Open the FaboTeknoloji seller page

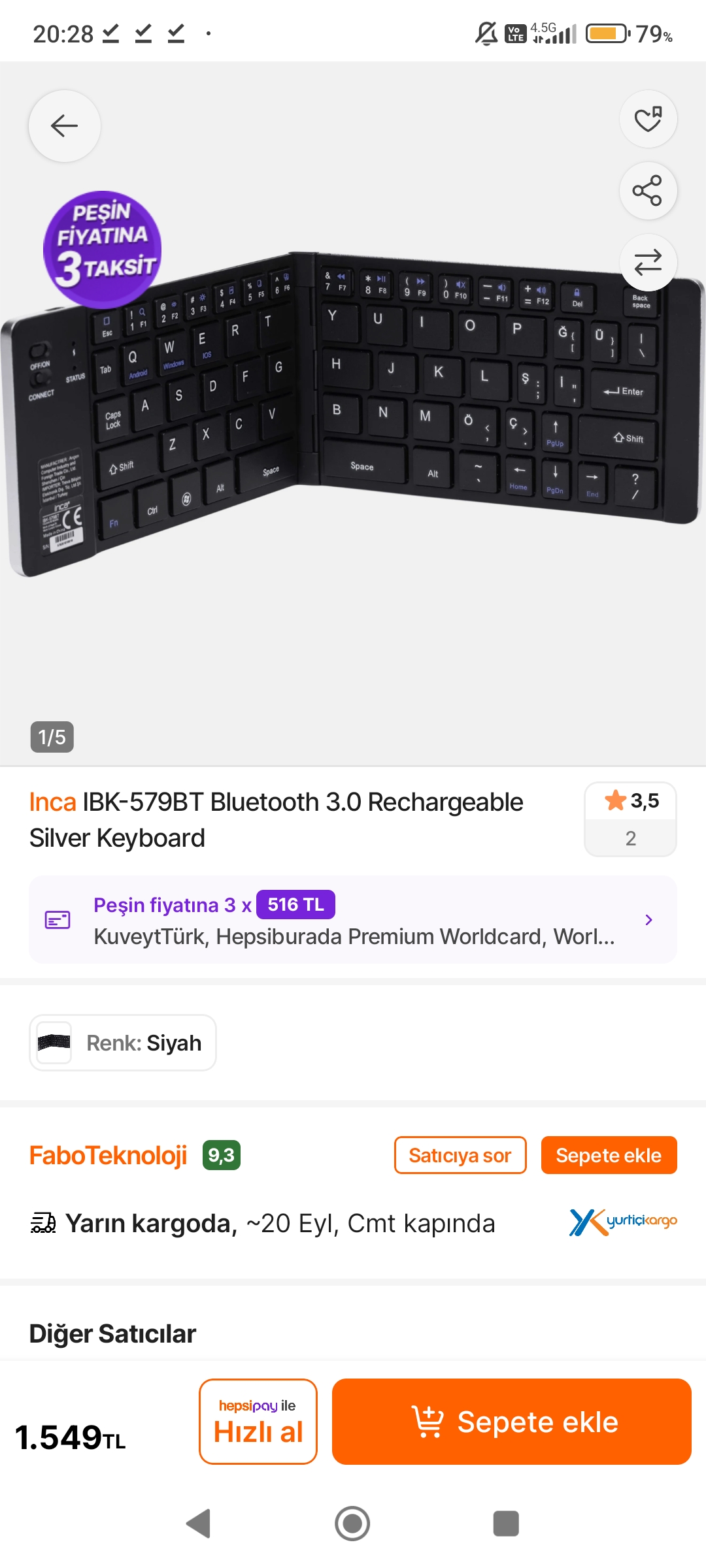109,1155
